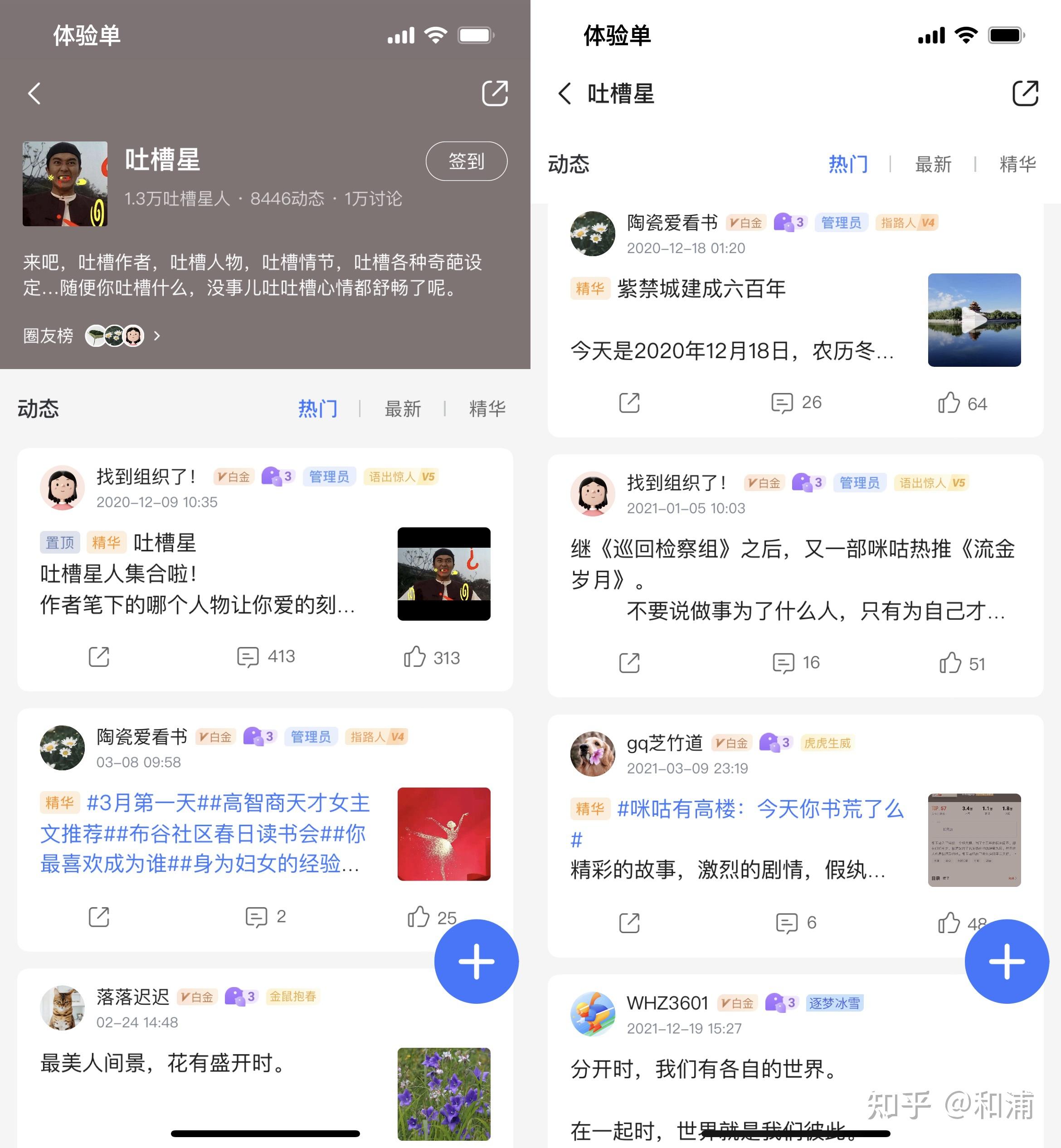The width and height of the screenshot is (1061, 1148).
Task: Open gq芝竹道's profile avatar
Action: [x=592, y=754]
